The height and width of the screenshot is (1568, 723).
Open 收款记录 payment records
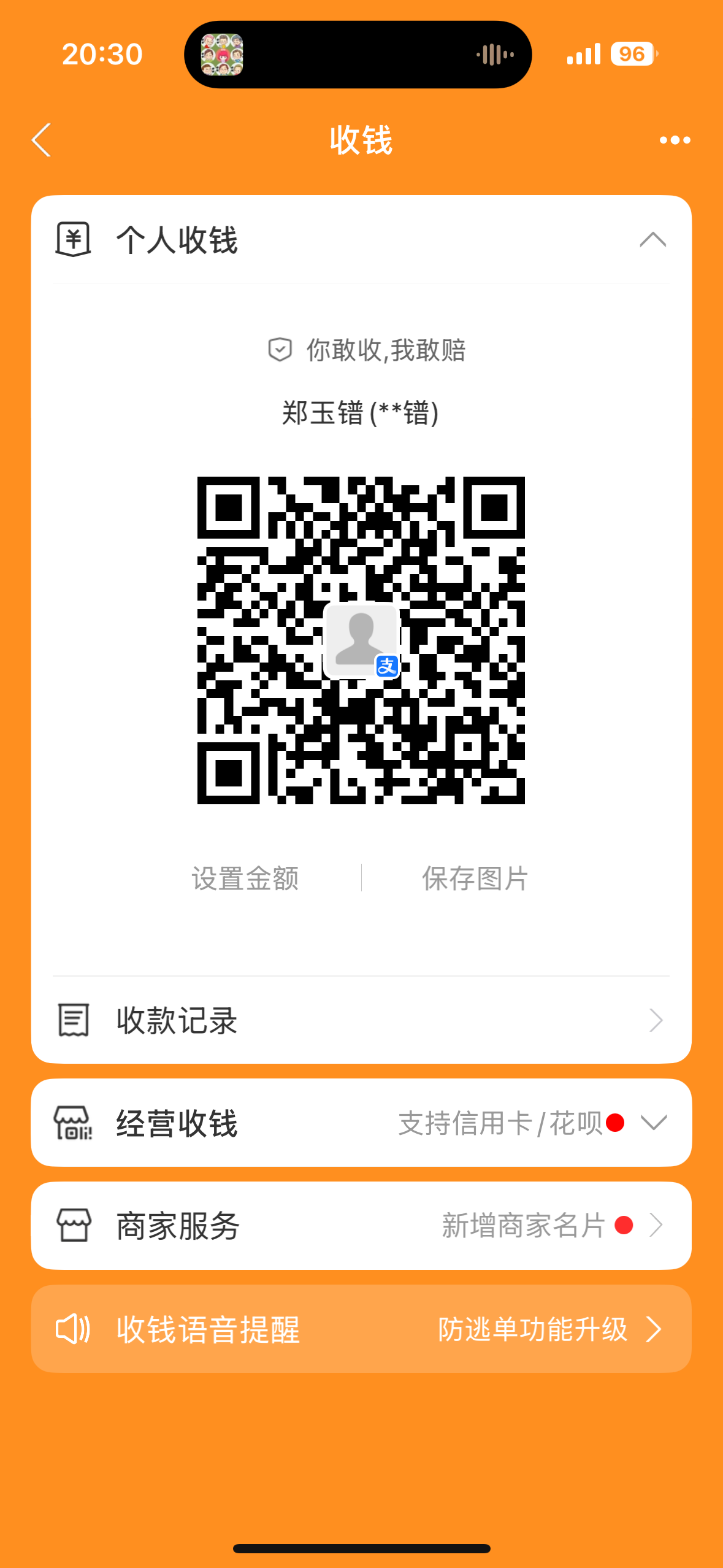tap(361, 1021)
